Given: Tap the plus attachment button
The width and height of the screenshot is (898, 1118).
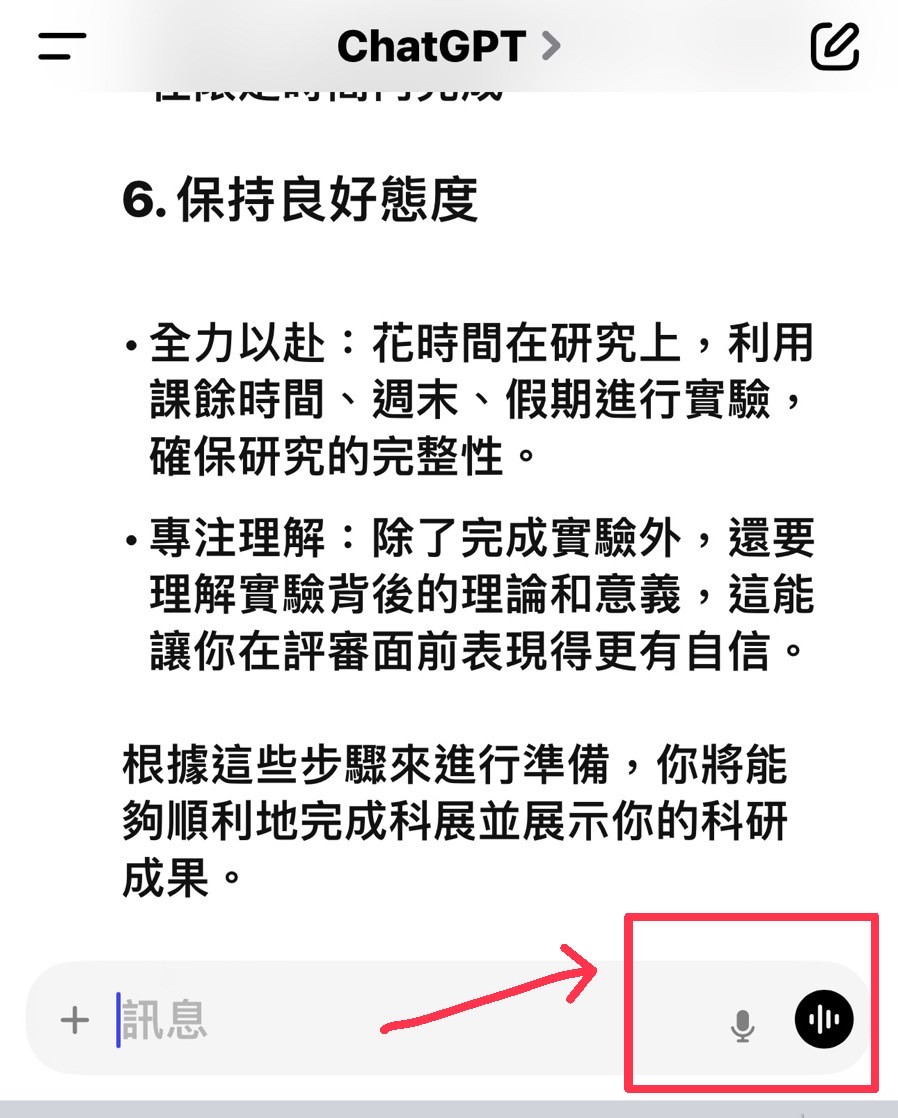Looking at the screenshot, I should (x=75, y=1020).
